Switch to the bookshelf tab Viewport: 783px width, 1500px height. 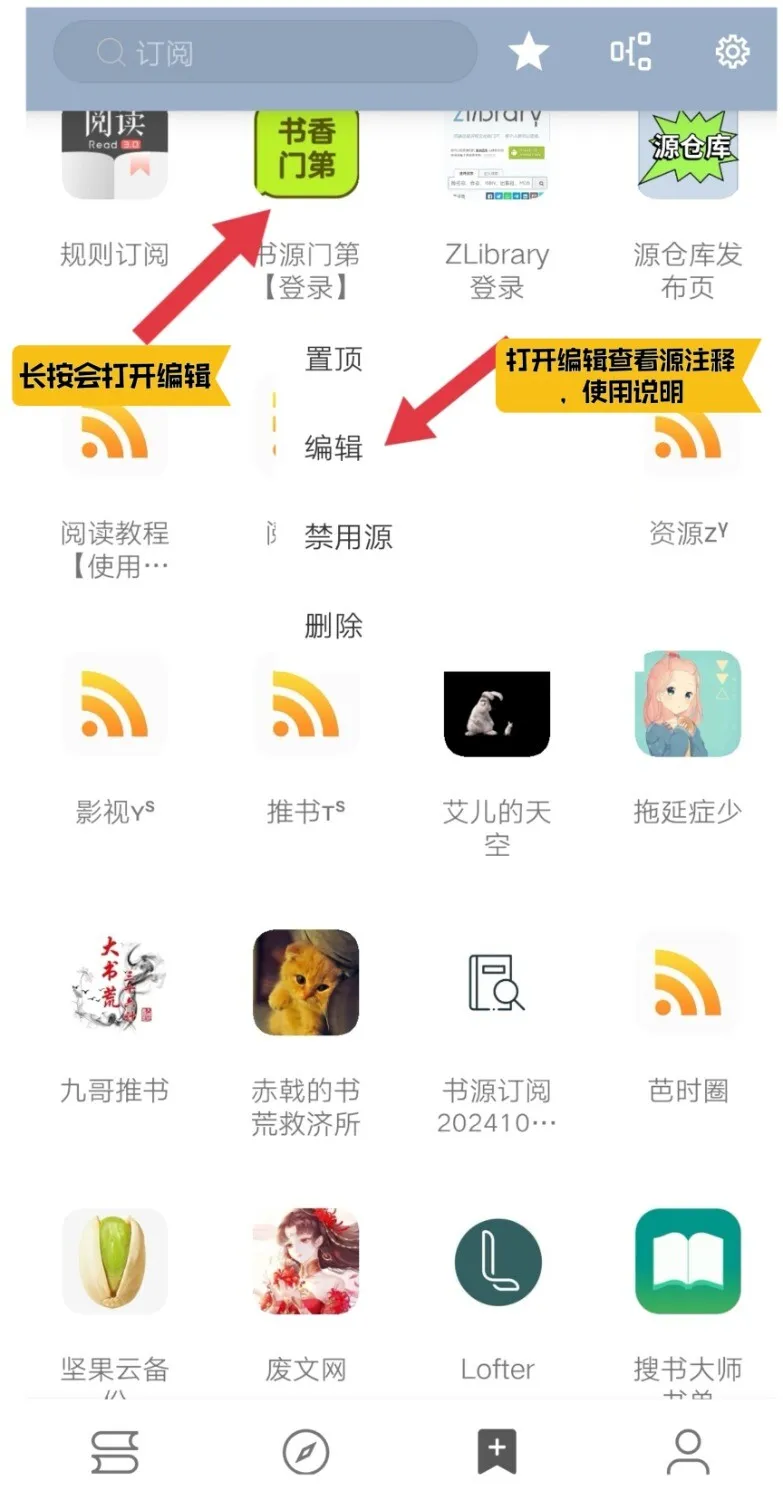[115, 1451]
